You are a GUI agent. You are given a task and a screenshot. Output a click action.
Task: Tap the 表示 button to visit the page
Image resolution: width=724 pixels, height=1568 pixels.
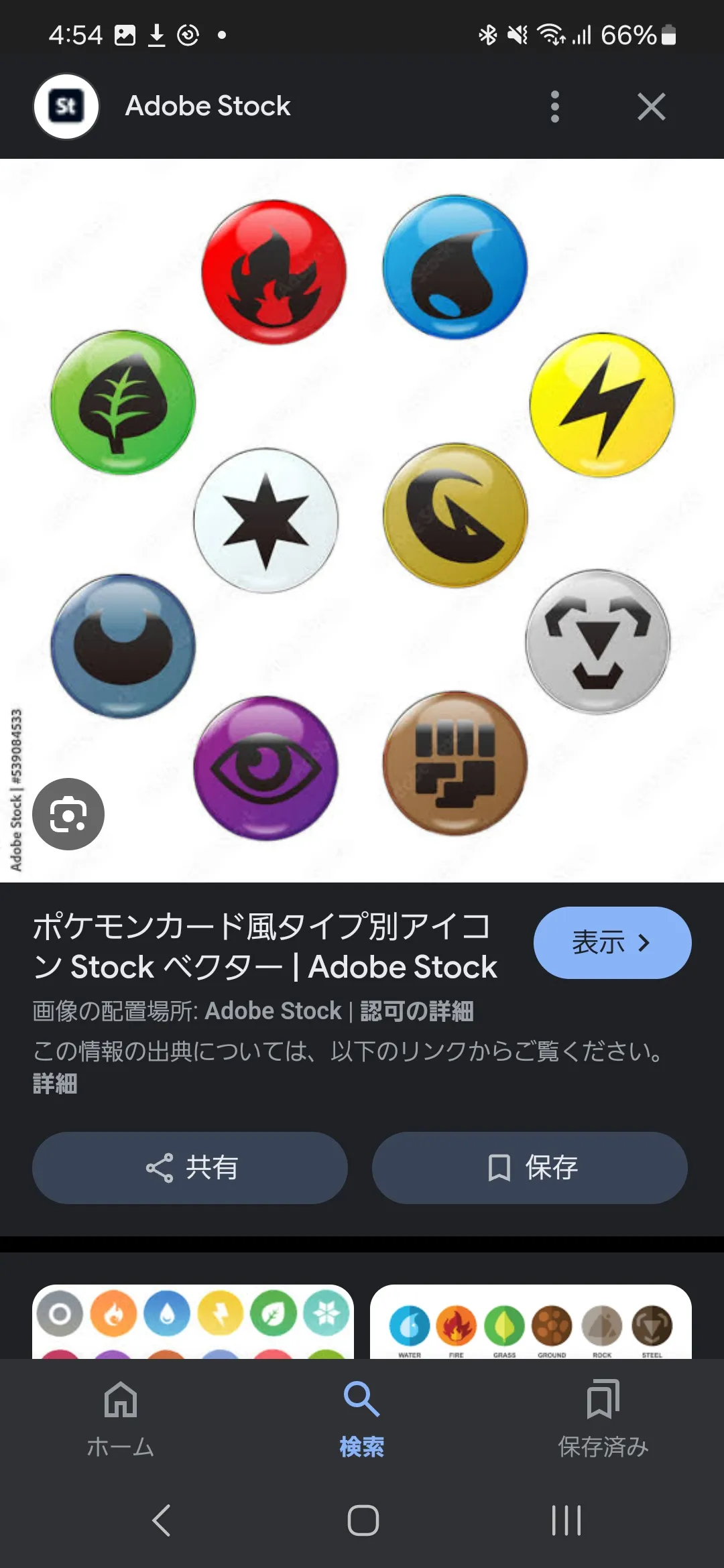(x=612, y=943)
